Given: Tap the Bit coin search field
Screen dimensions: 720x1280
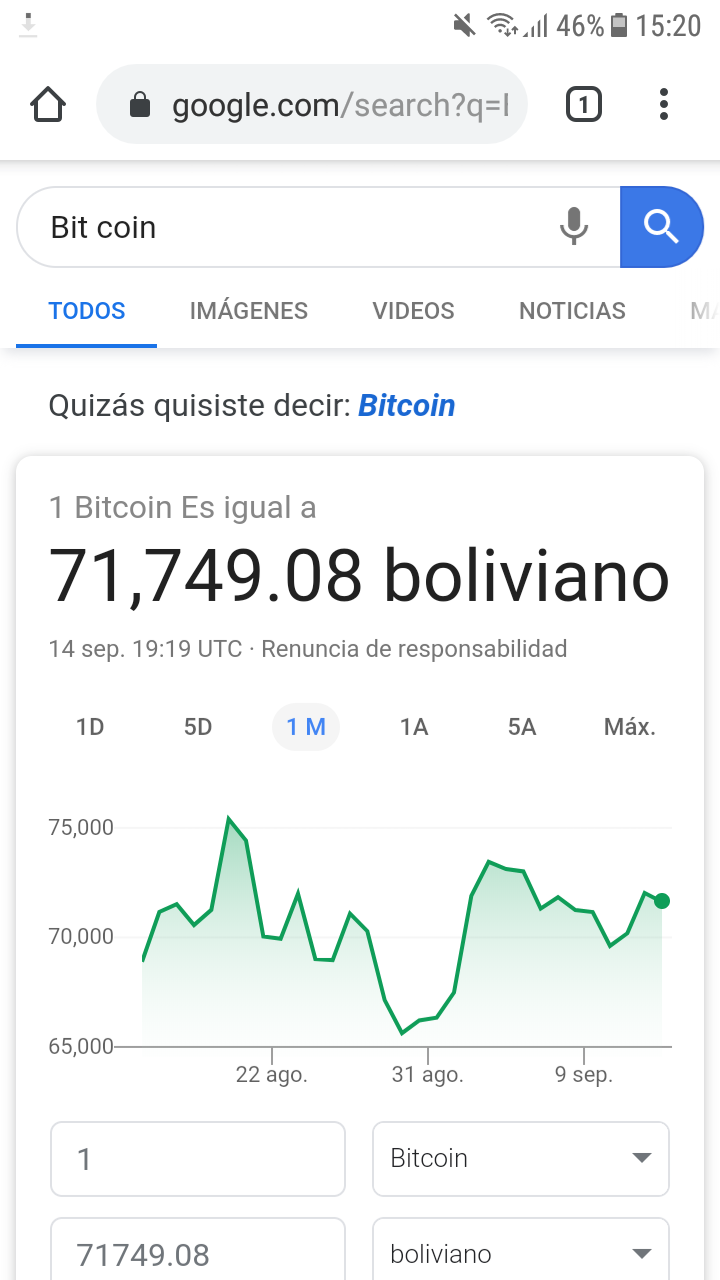Looking at the screenshot, I should coord(290,228).
